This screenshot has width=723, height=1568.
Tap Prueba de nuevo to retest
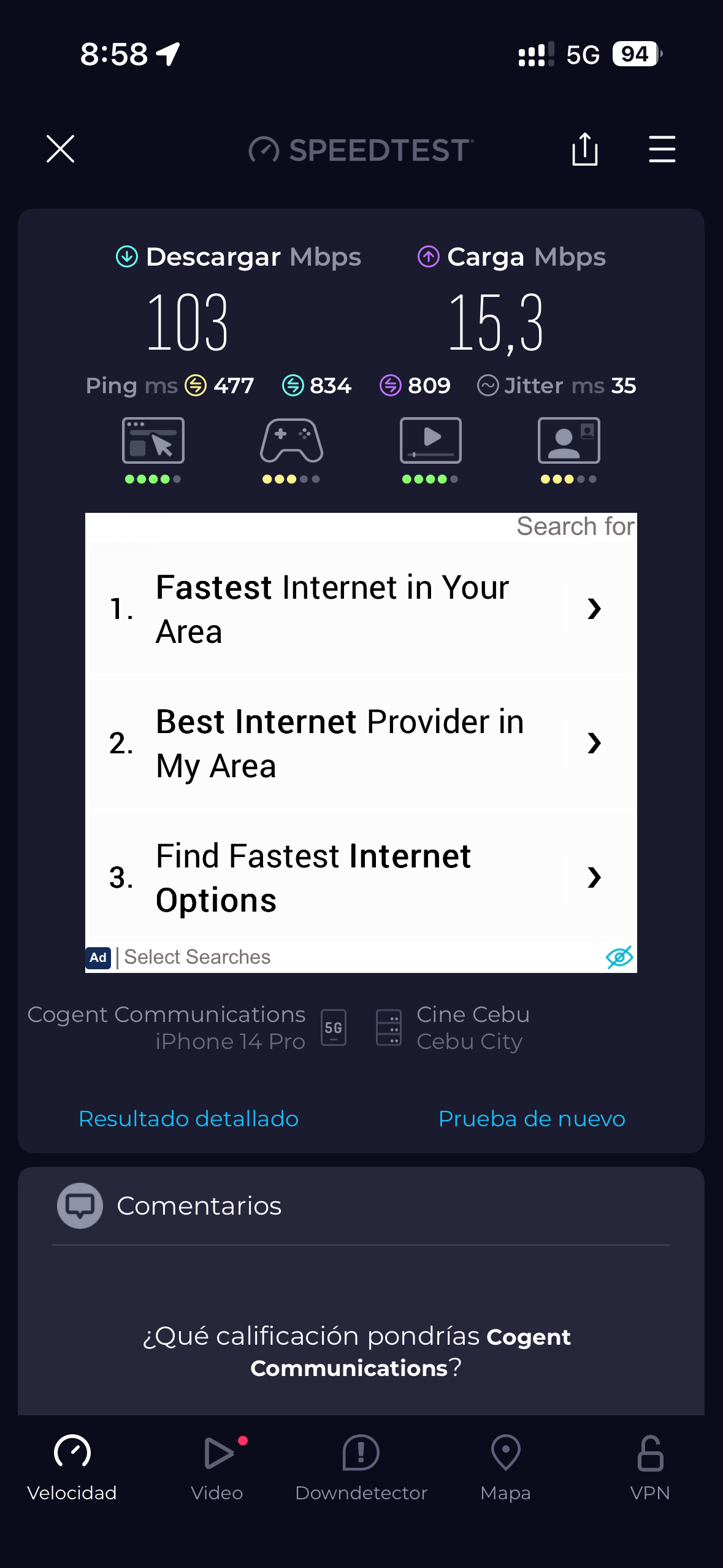pos(532,1118)
